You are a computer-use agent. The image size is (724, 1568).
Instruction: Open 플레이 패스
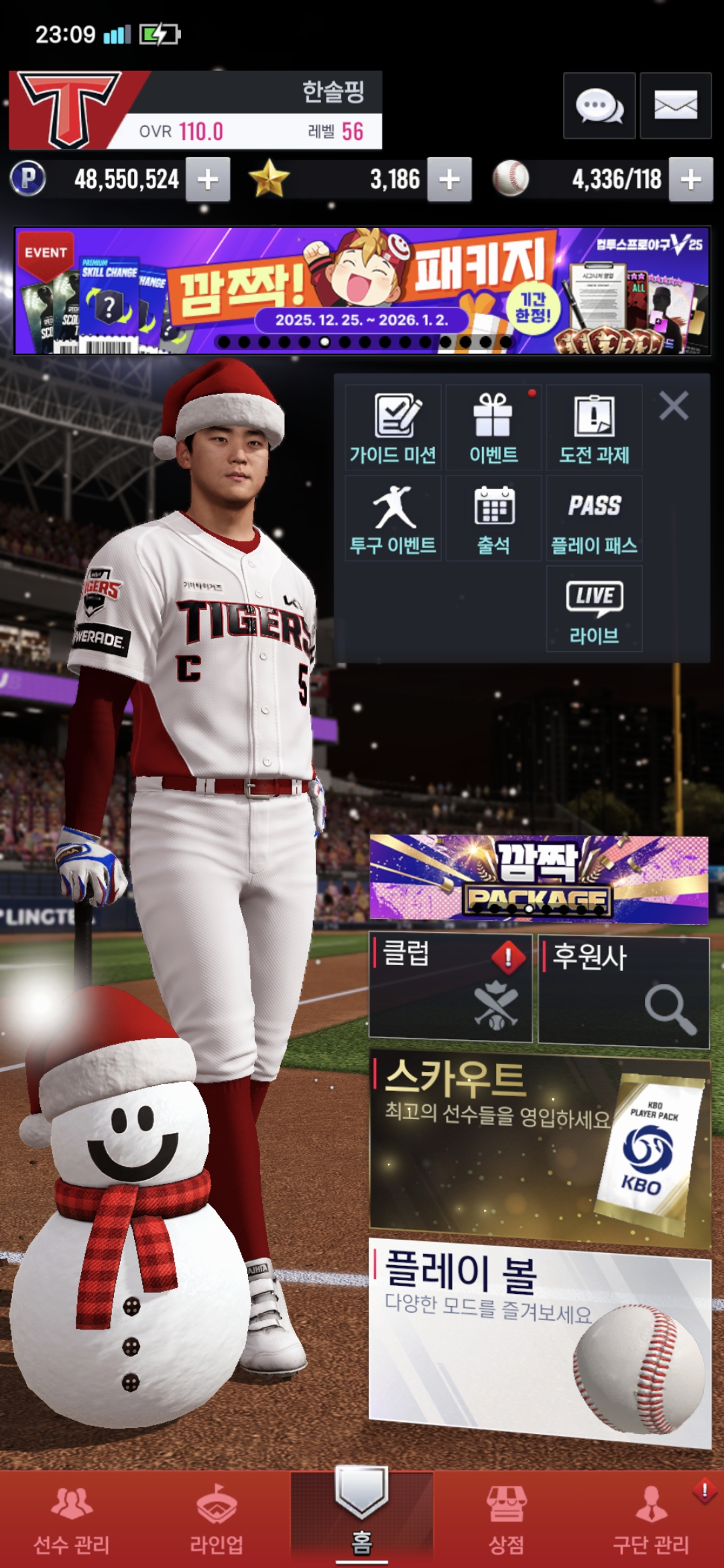tap(594, 518)
